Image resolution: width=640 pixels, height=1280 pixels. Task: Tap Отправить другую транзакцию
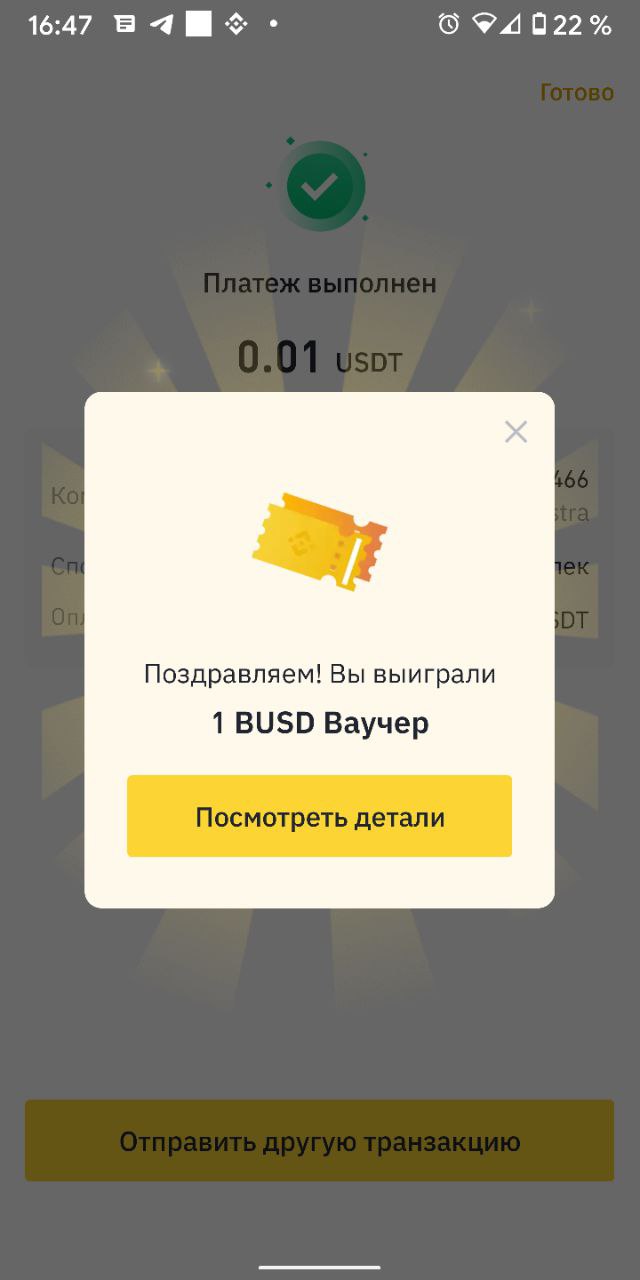(319, 1141)
